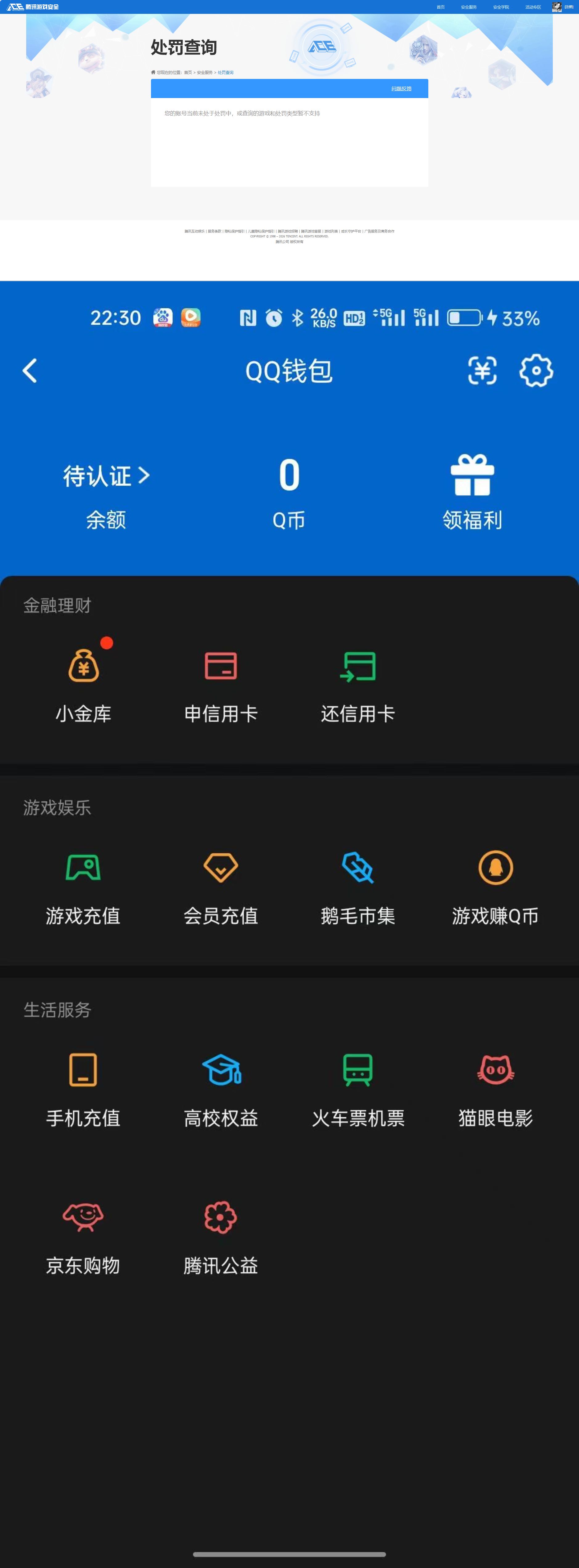The height and width of the screenshot is (1568, 579).
Task: Open the 小金库 money pouch icon
Action: click(x=84, y=665)
